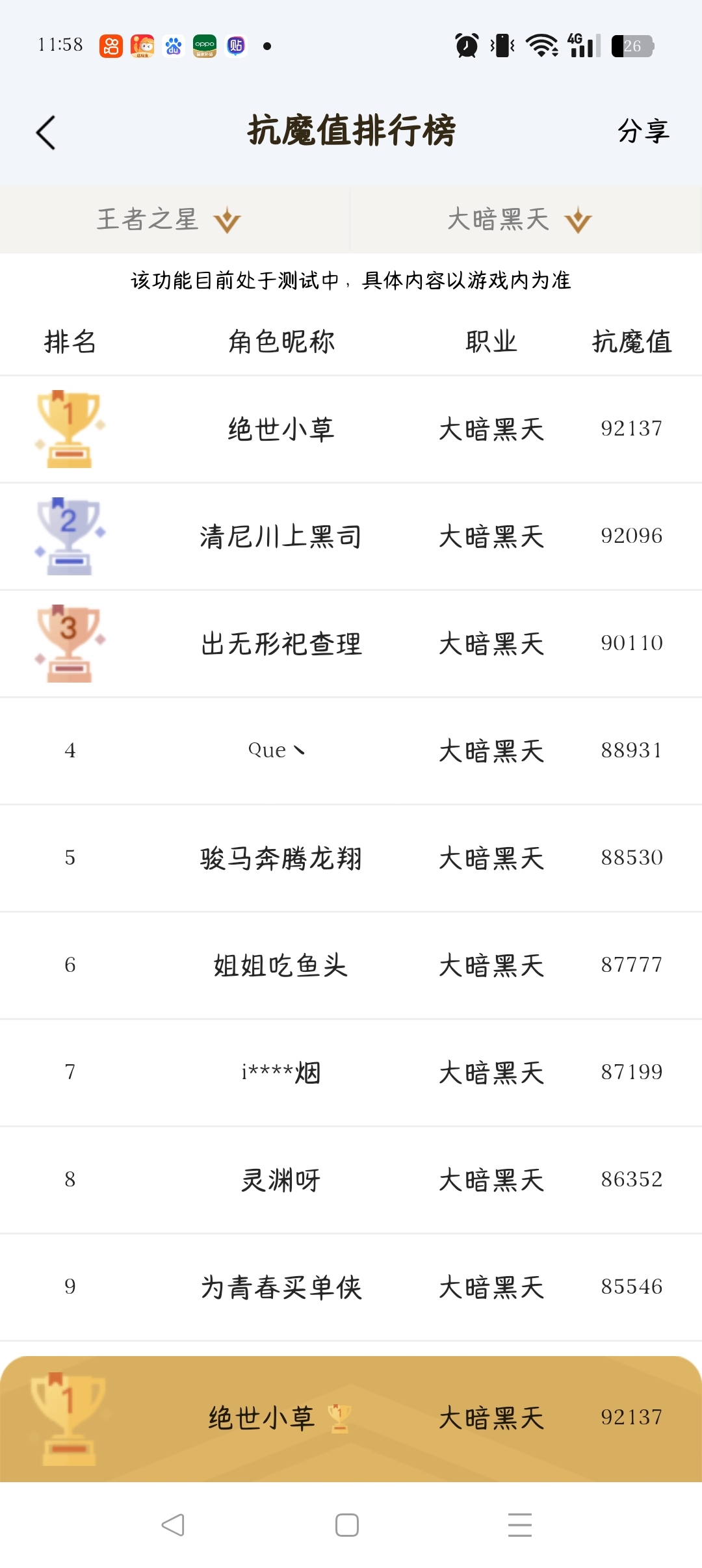Viewport: 702px width, 1568px height.
Task: Tap the system home button
Action: (x=347, y=1524)
